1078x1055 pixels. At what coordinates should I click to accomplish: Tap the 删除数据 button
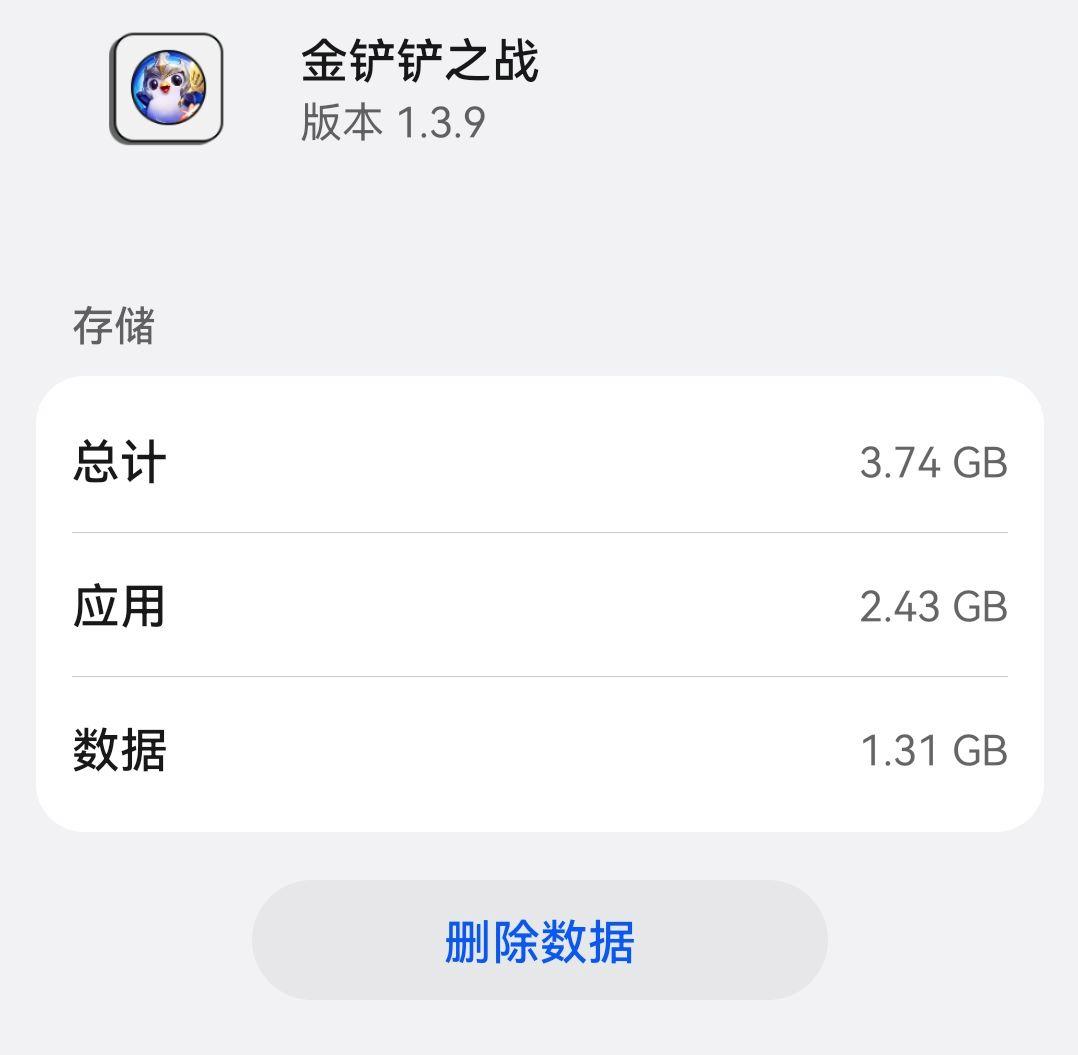[x=539, y=940]
